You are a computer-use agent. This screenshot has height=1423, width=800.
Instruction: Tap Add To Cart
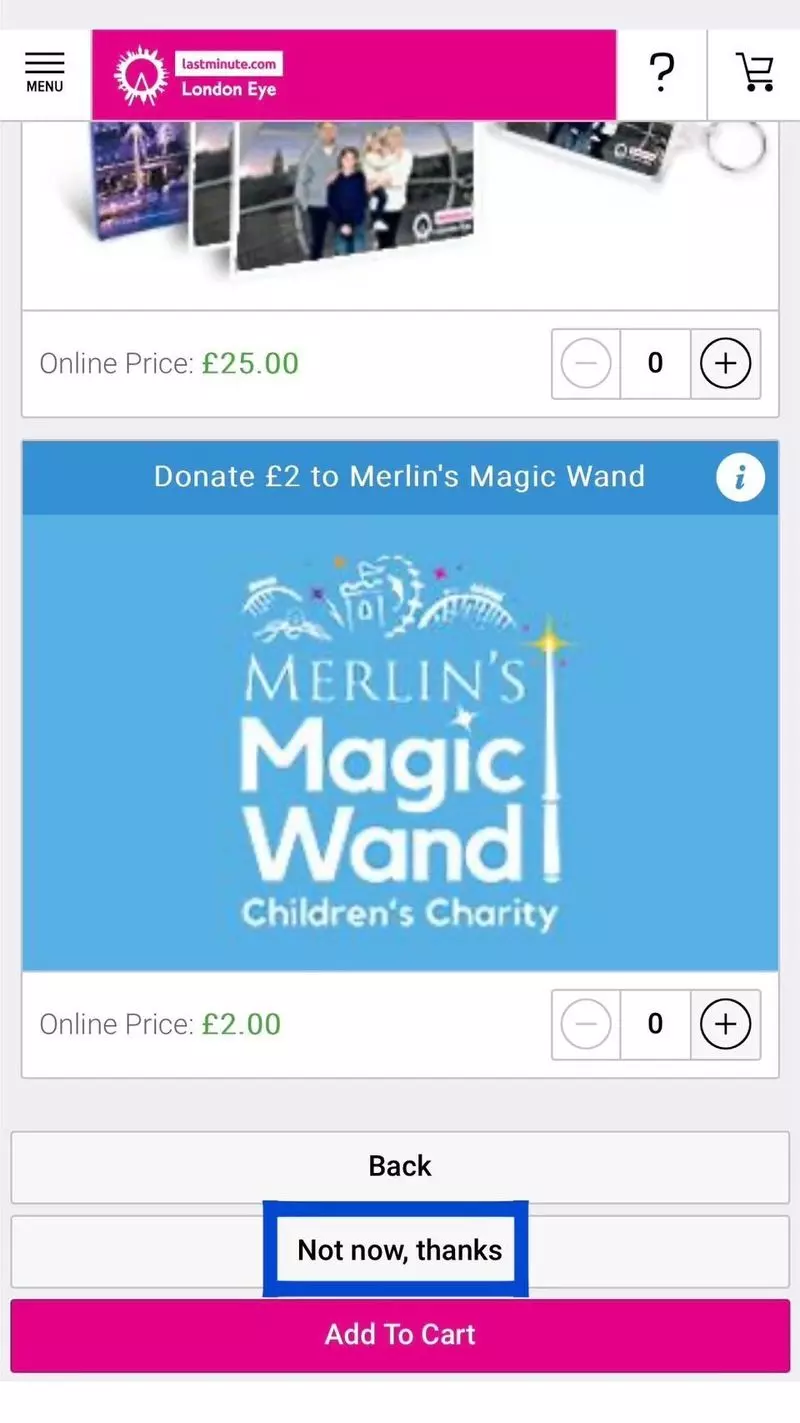[400, 1335]
